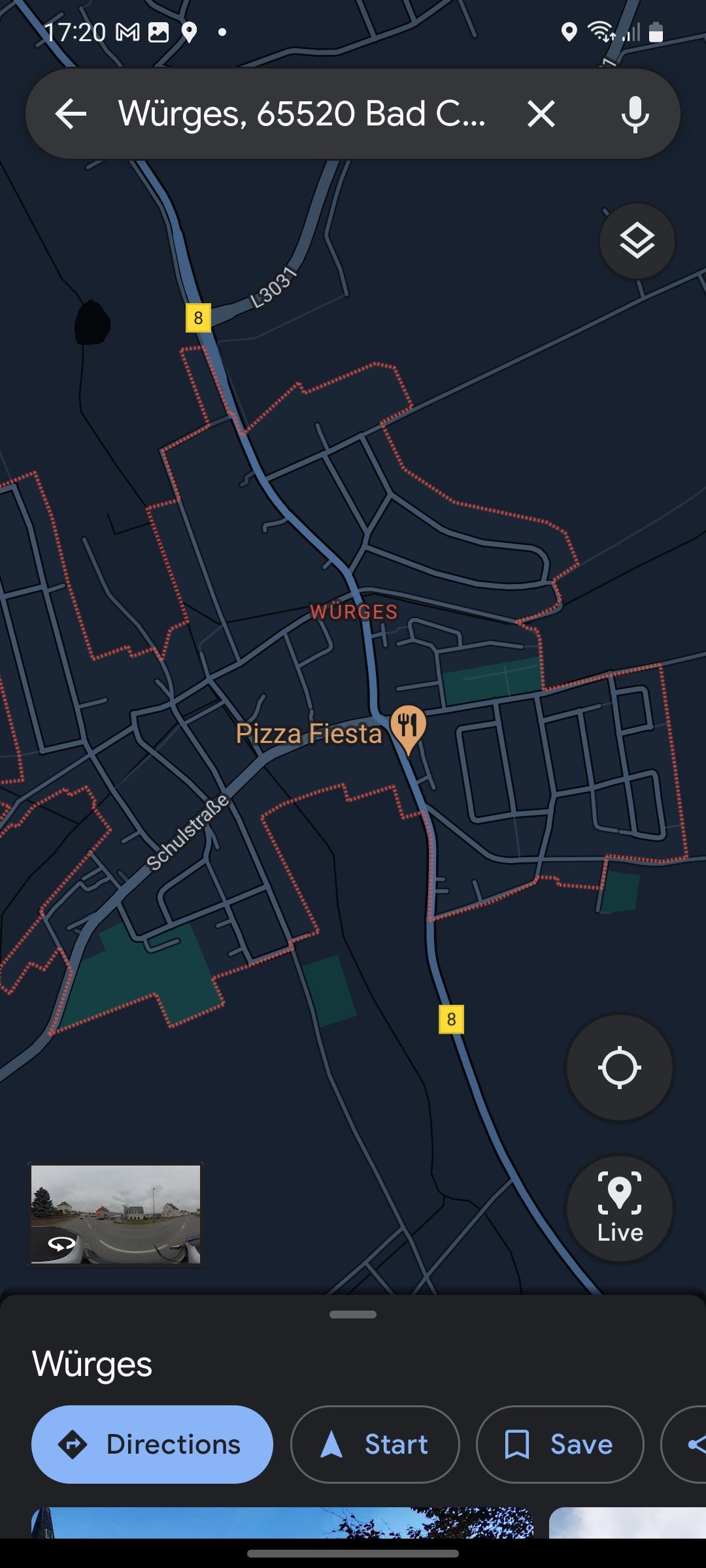This screenshot has height=1568, width=706.
Task: Get Directions to Würges
Action: 152,1444
